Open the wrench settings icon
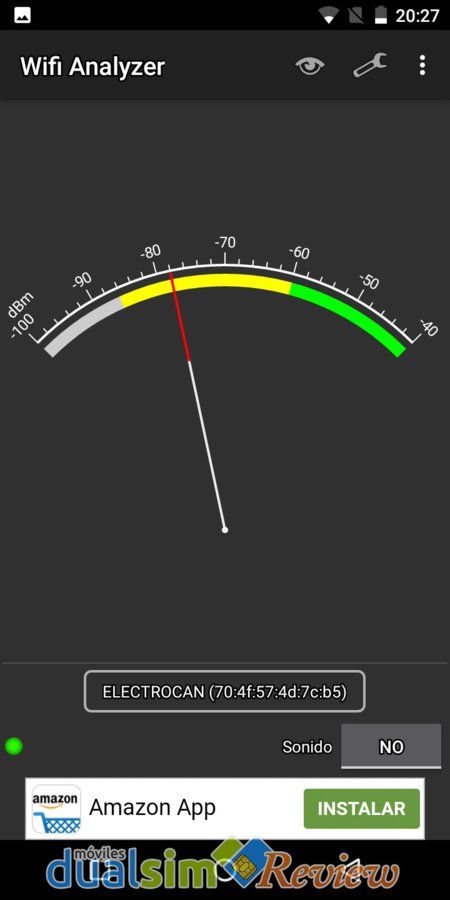The height and width of the screenshot is (900, 450). pyautogui.click(x=370, y=65)
